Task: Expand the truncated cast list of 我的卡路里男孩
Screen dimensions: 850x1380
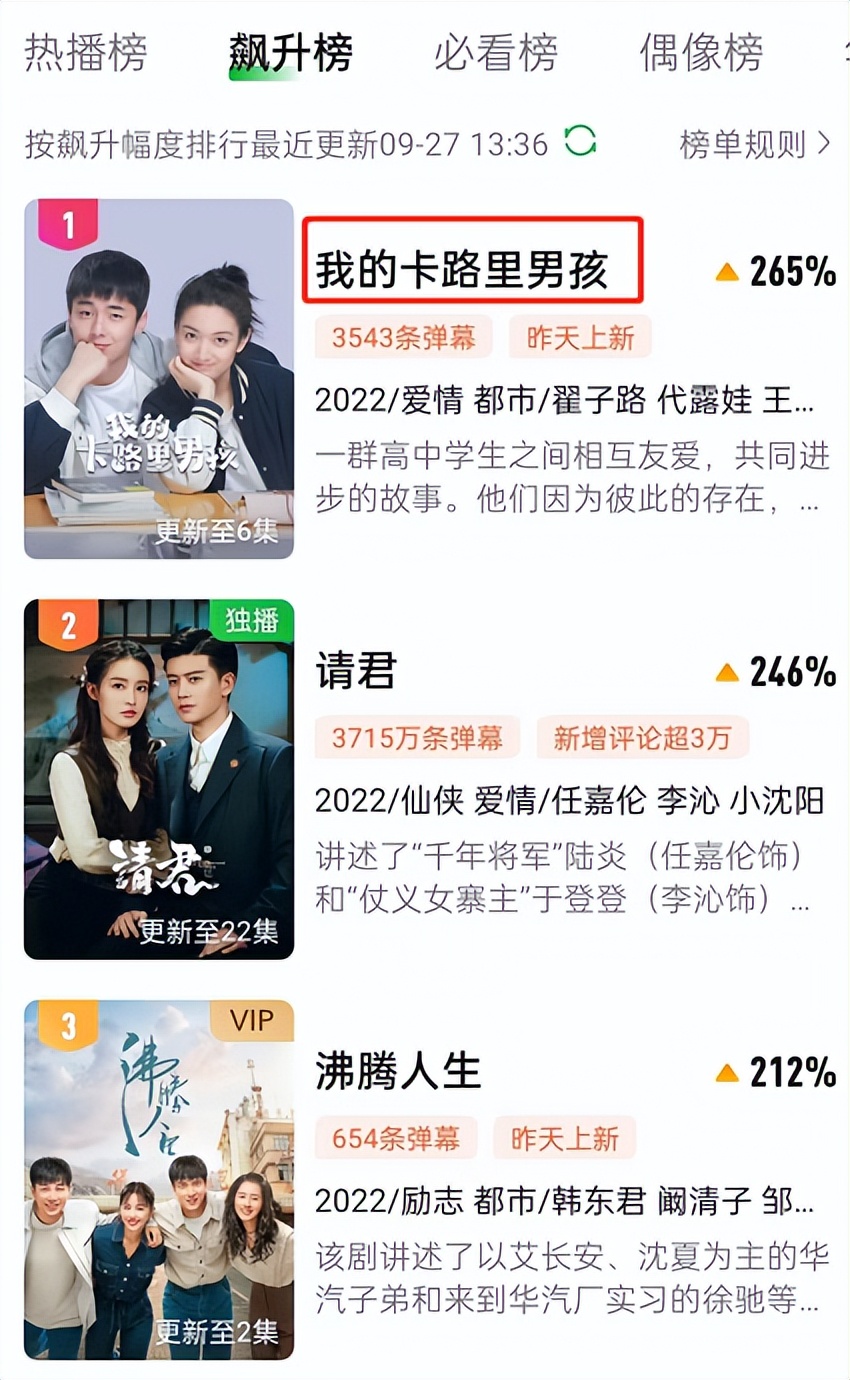Action: click(x=815, y=398)
